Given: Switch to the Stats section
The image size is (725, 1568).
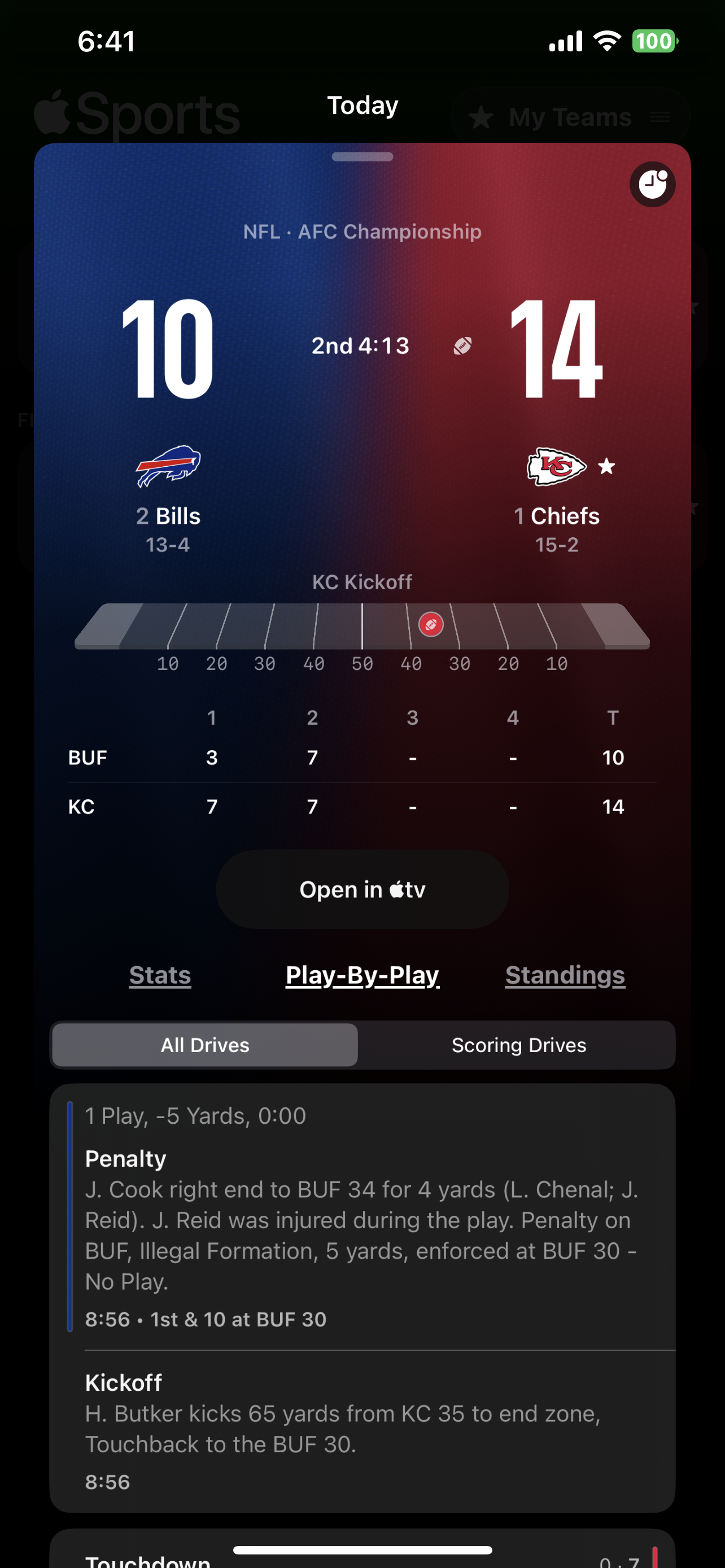Looking at the screenshot, I should coord(160,975).
